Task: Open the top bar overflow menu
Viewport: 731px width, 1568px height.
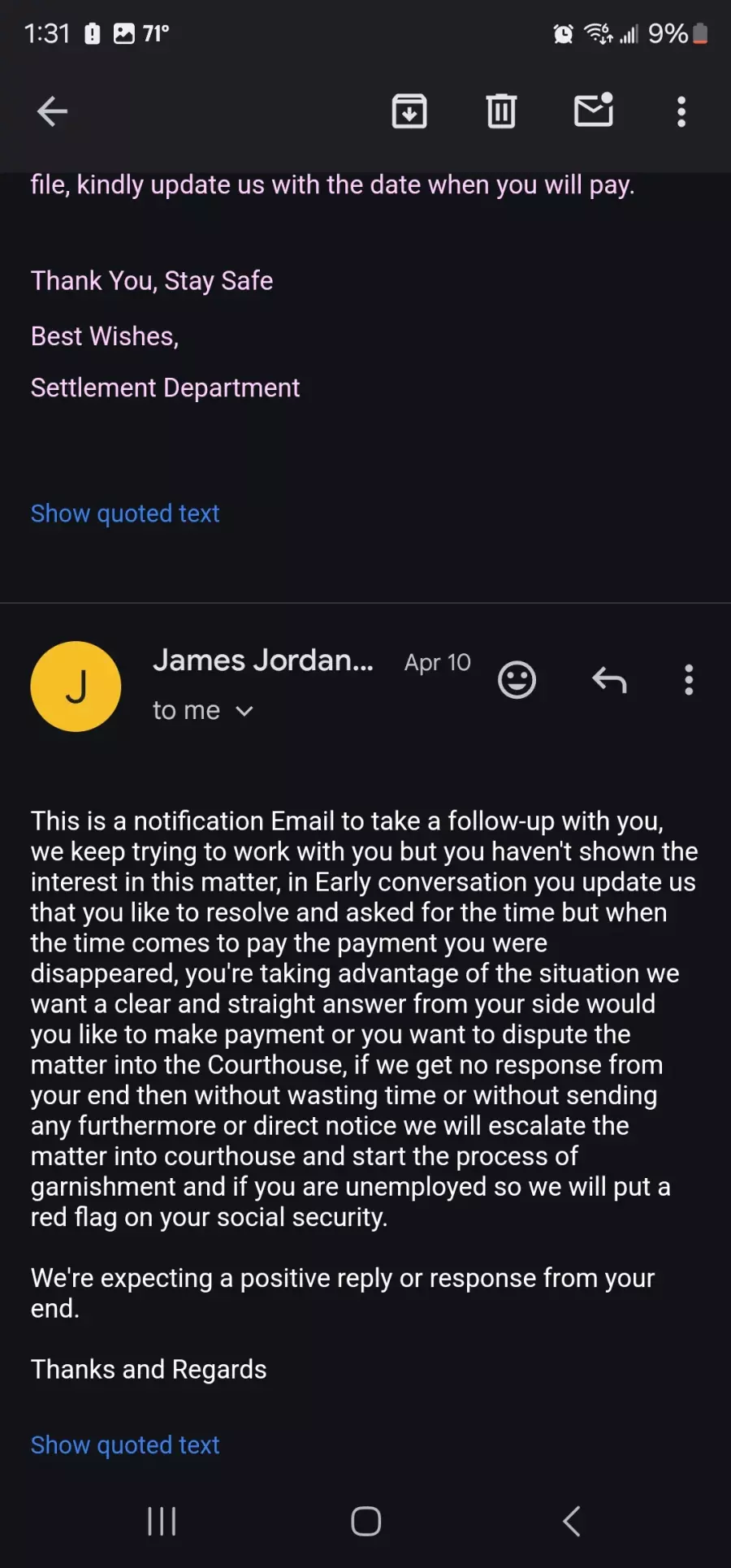Action: point(681,111)
